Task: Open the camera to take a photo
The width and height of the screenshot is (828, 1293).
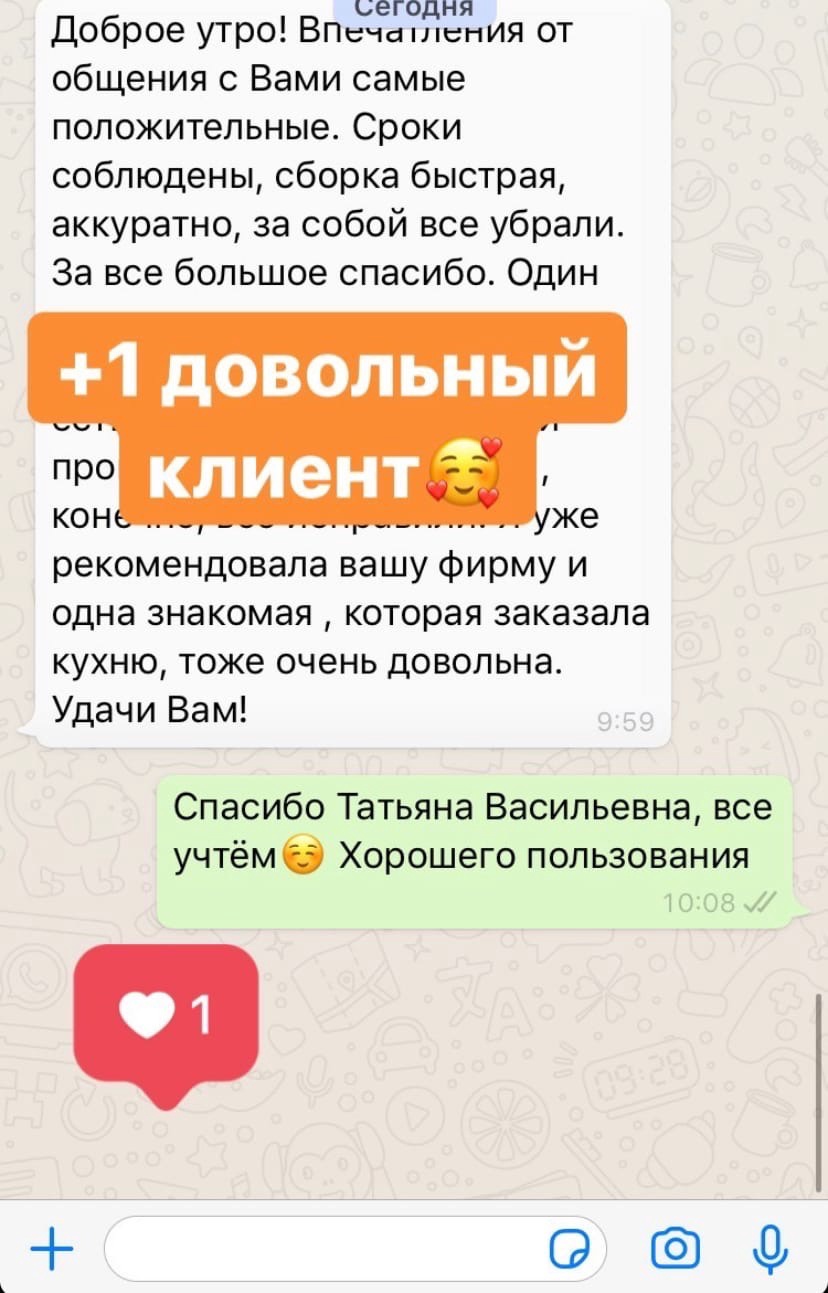Action: pos(675,1248)
